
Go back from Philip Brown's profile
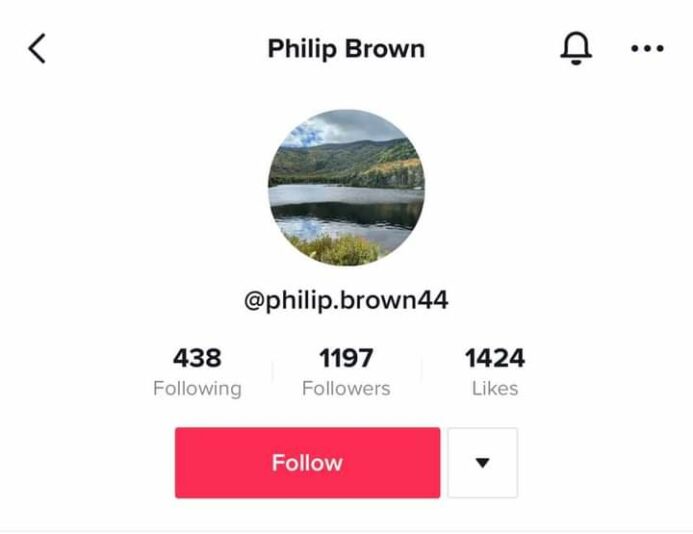coord(37,48)
